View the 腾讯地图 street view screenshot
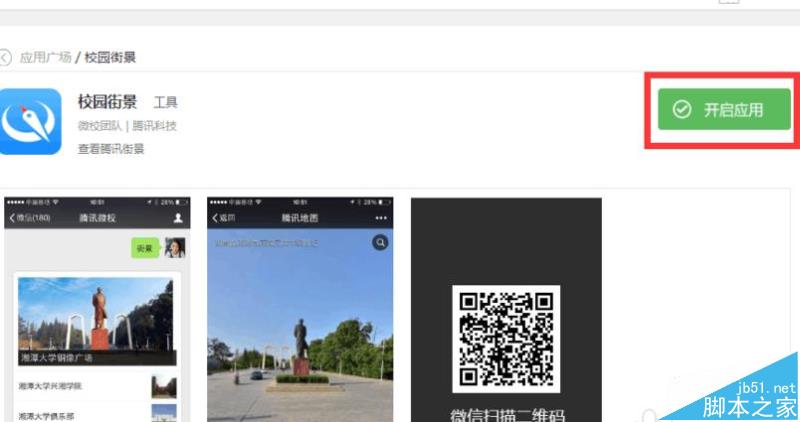 click(300, 310)
